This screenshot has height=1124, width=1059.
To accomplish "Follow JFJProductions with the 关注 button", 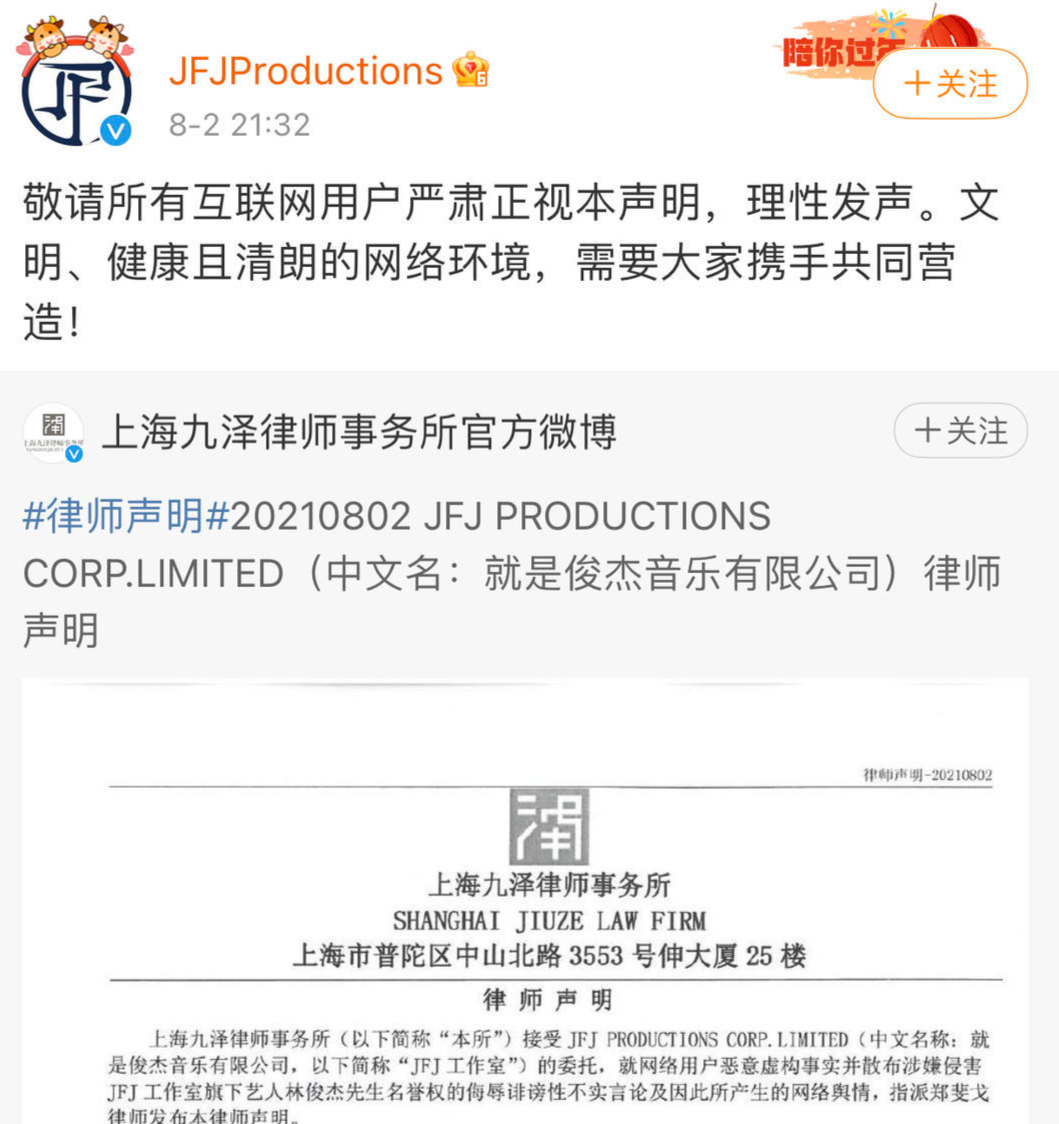I will pos(950,84).
